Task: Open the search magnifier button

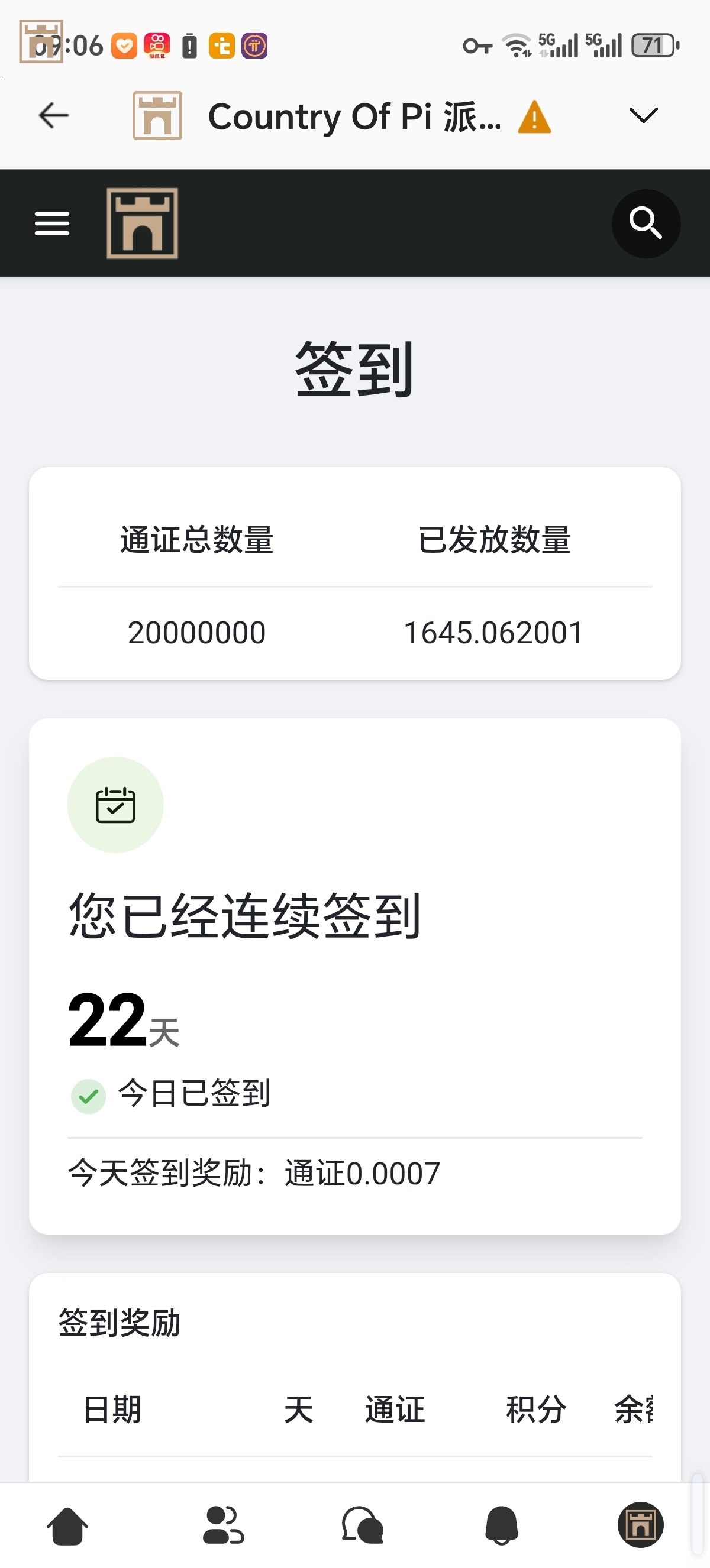Action: point(646,223)
